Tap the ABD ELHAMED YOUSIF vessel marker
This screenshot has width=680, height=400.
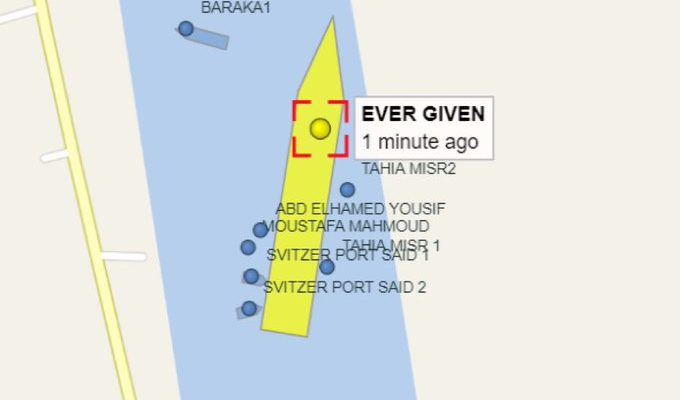[x=260, y=230]
